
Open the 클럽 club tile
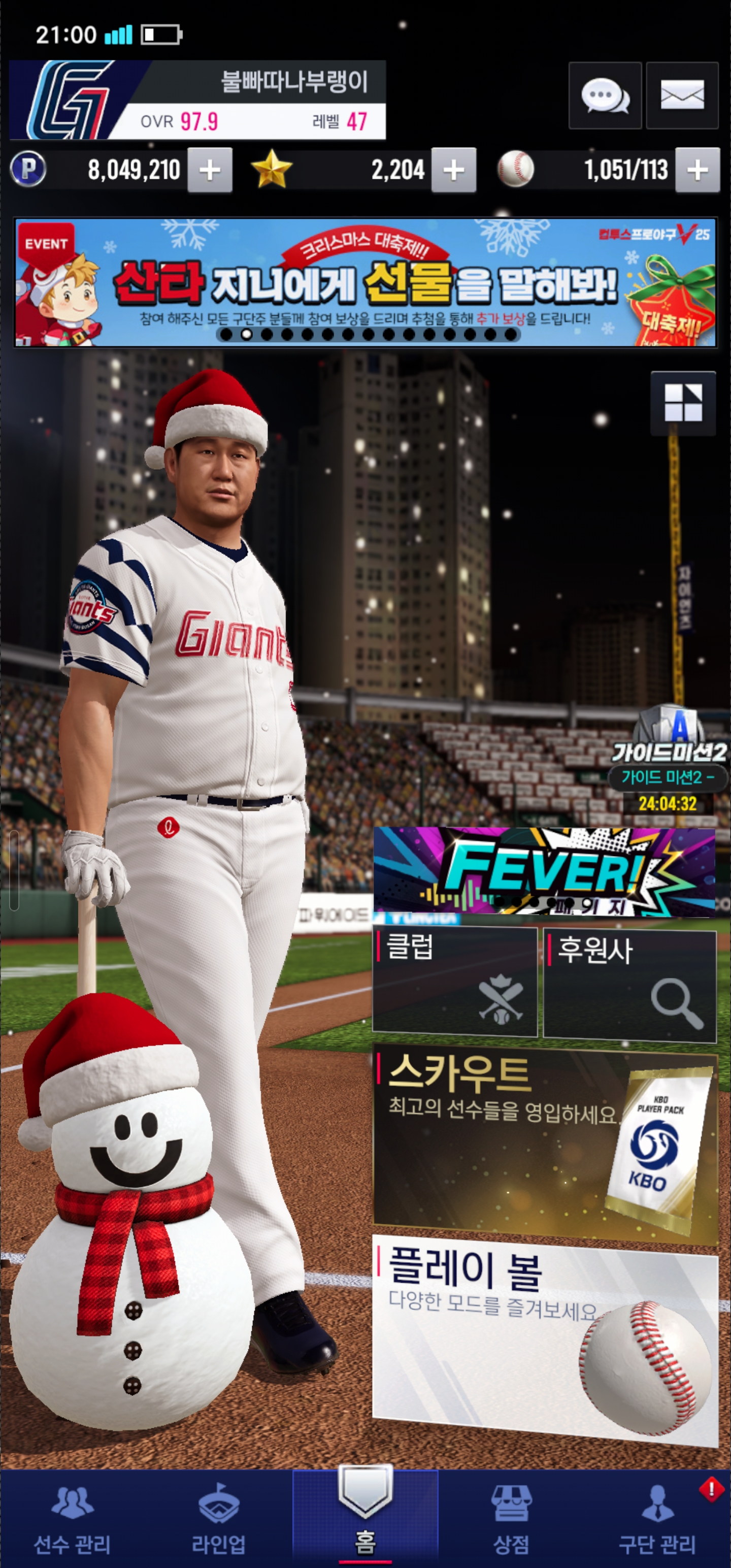pos(455,982)
